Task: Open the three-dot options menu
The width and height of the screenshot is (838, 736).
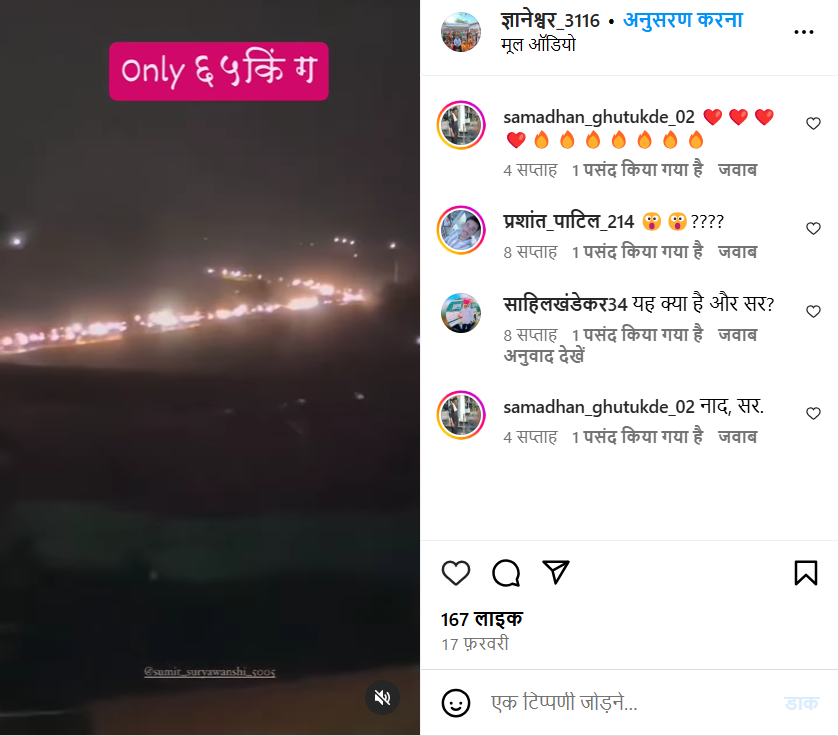Action: click(804, 32)
